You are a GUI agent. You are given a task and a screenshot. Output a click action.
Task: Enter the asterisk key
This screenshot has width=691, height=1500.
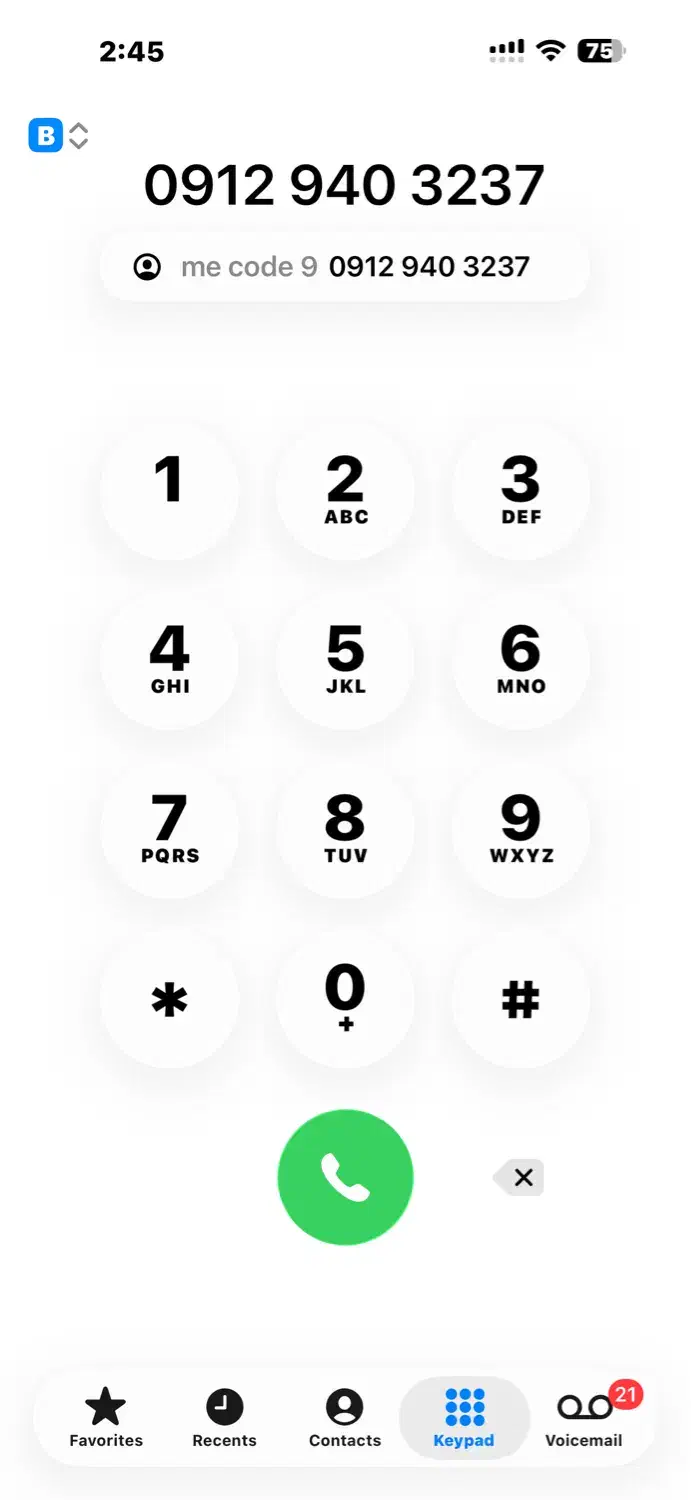pos(169,999)
